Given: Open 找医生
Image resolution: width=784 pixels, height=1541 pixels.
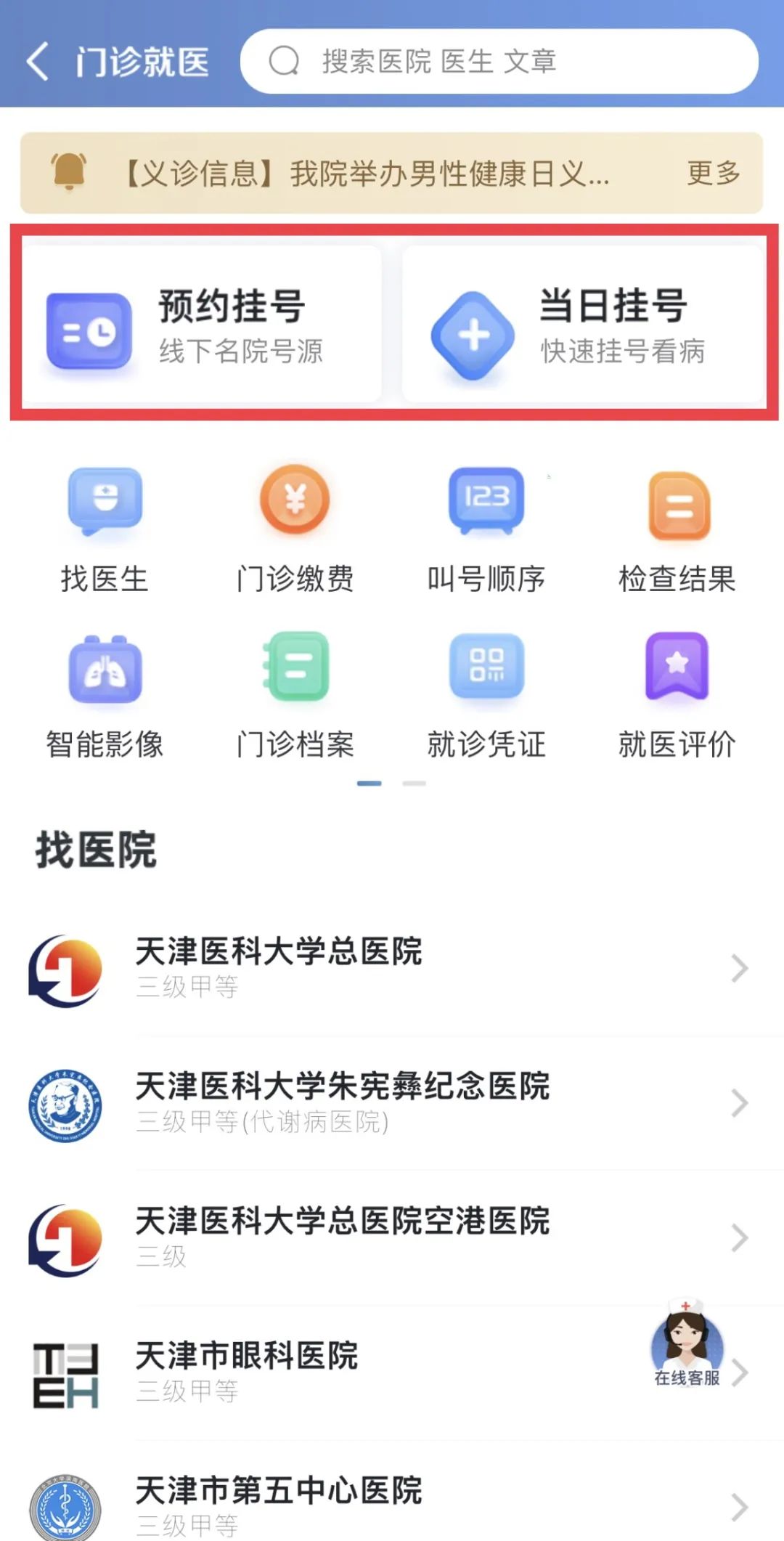Looking at the screenshot, I should (x=105, y=530).
